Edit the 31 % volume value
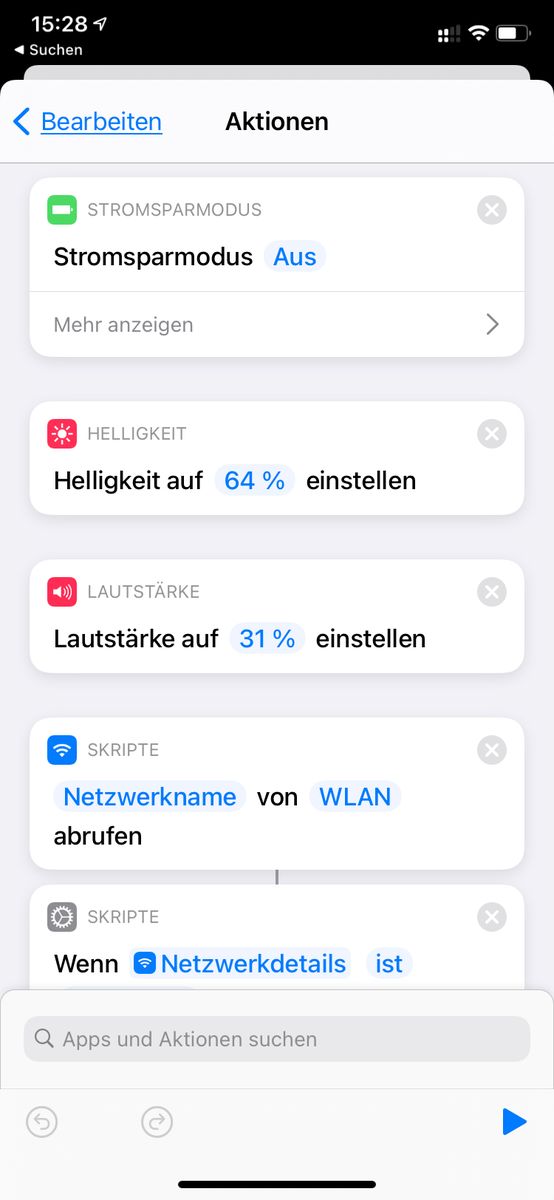Viewport: 554px width, 1200px height. click(x=268, y=639)
